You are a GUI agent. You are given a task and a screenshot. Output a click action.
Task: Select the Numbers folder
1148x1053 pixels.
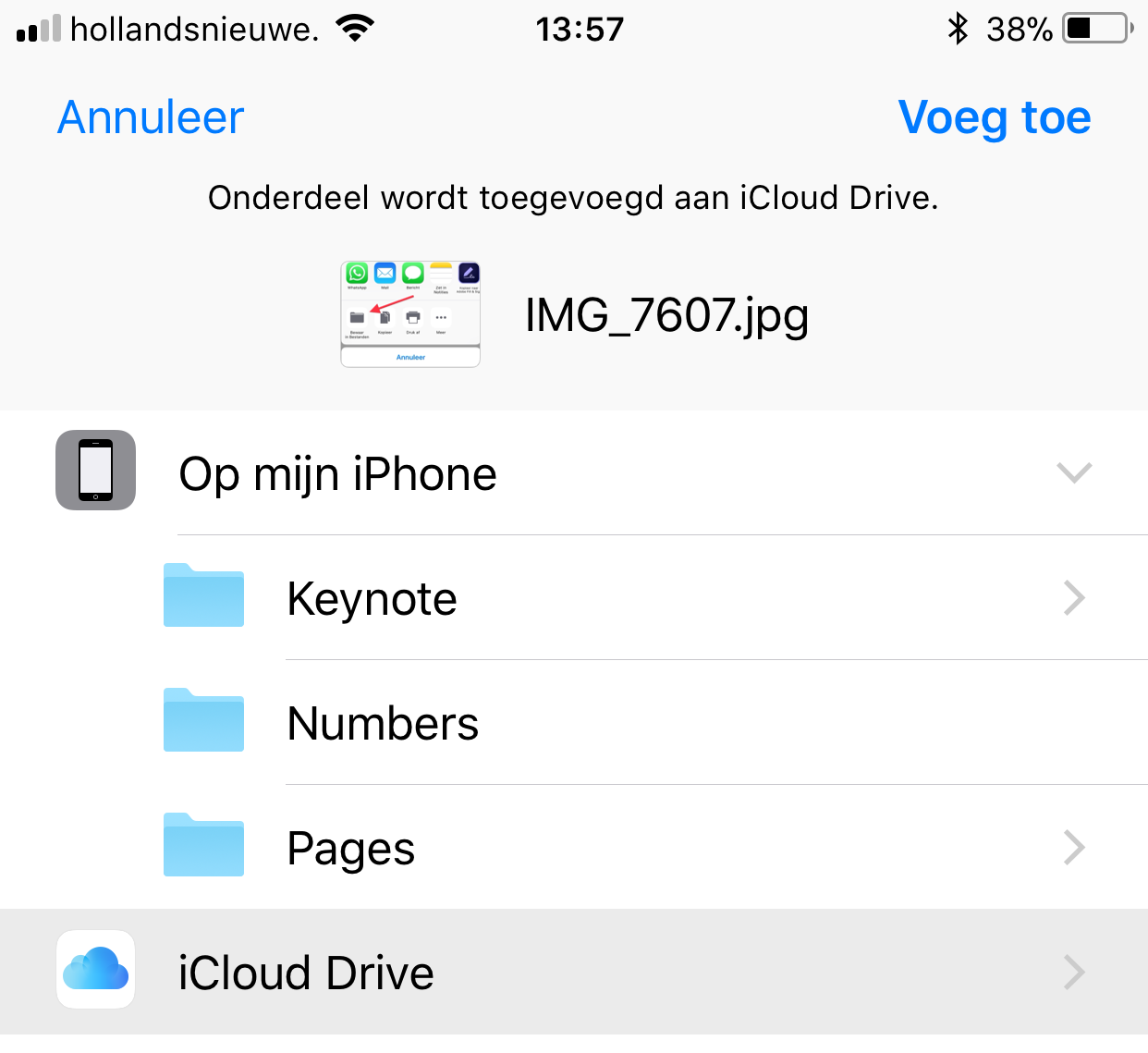(383, 723)
